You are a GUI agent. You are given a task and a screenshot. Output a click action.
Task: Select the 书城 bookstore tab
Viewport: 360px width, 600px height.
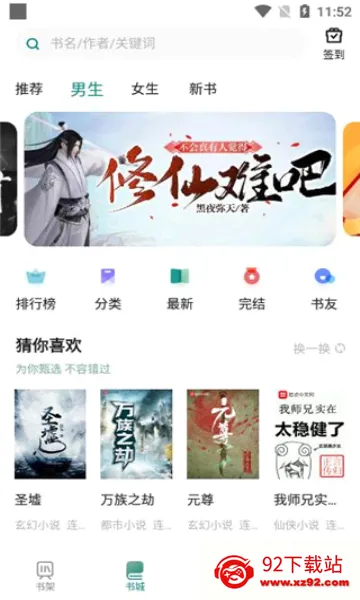coord(135,576)
